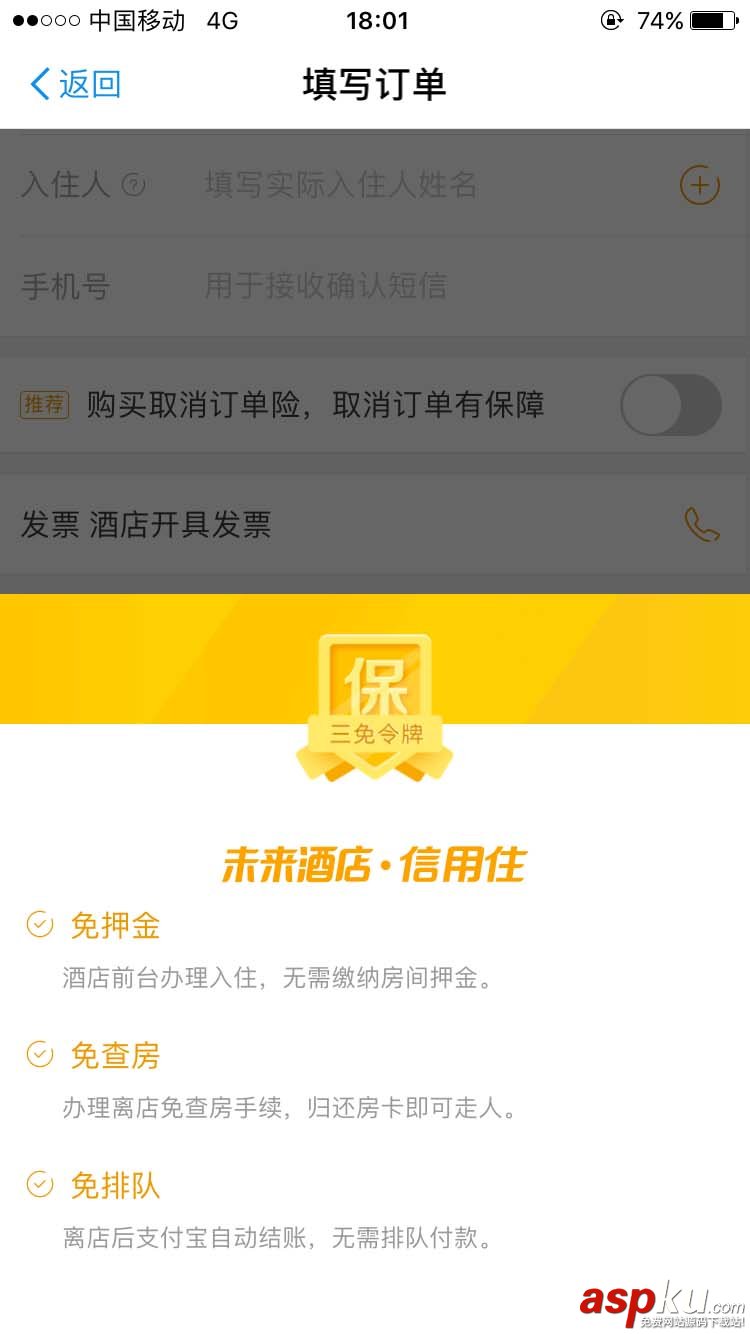This screenshot has width=750, height=1334.
Task: Enable the cancellation insurance toggle switch
Action: [x=670, y=404]
